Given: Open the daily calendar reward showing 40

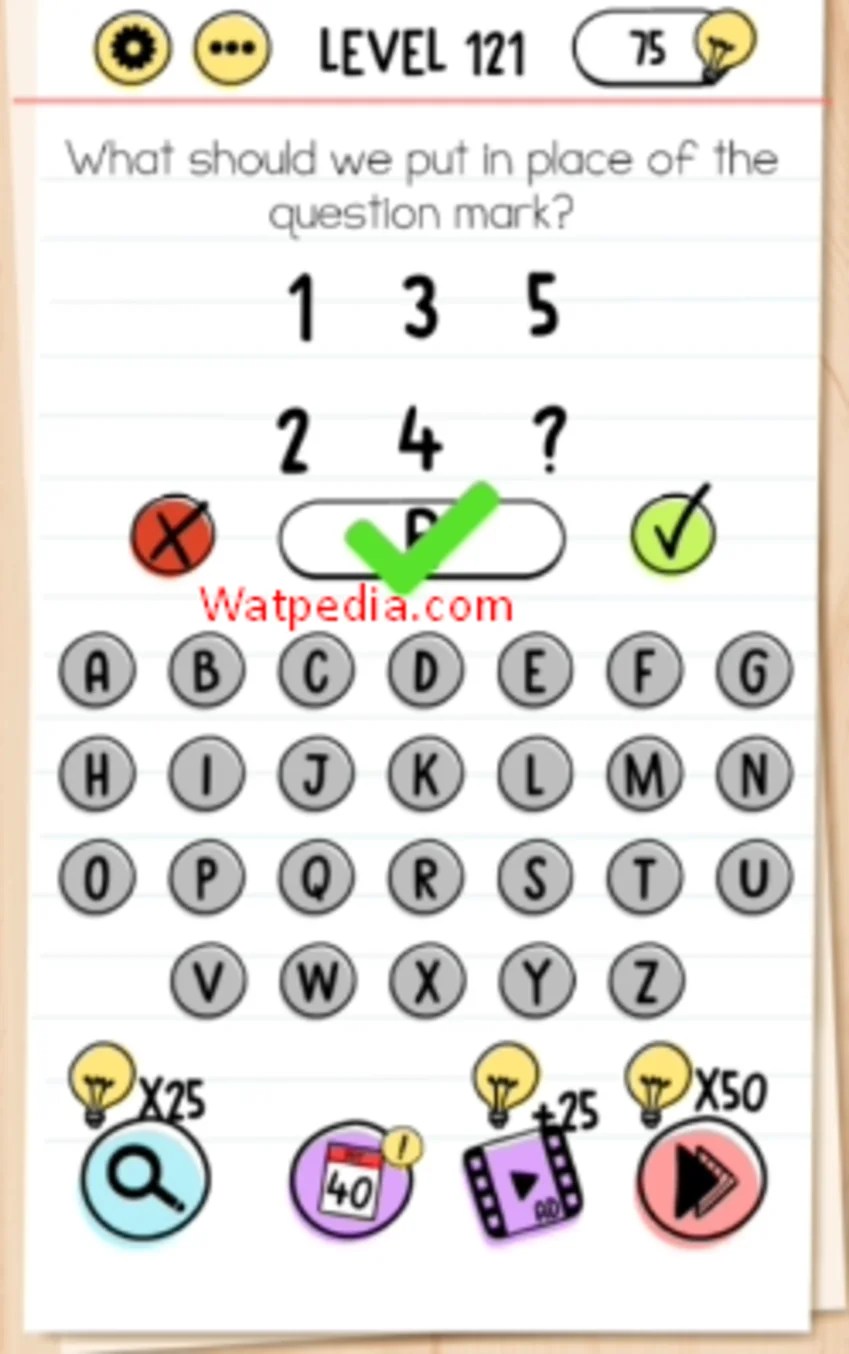Looking at the screenshot, I should (x=351, y=1182).
